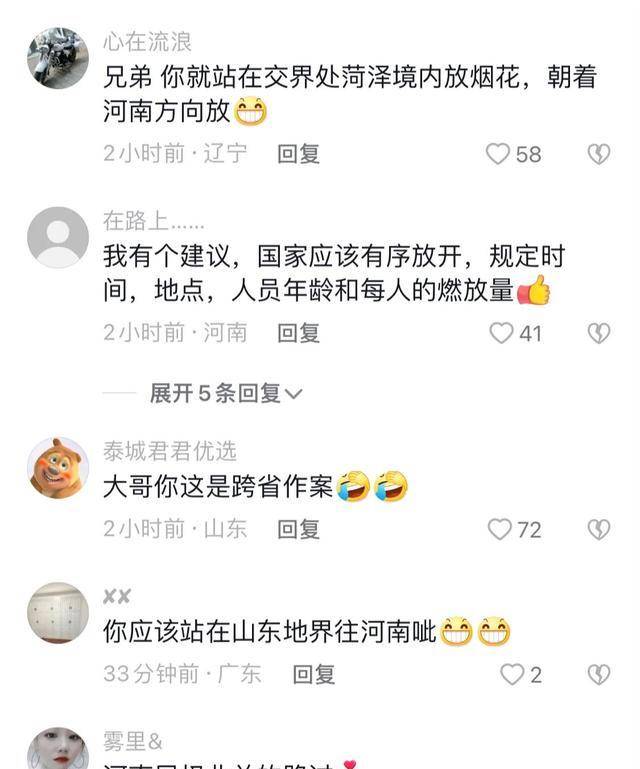Open XX's profile avatar

pyautogui.click(x=57, y=612)
